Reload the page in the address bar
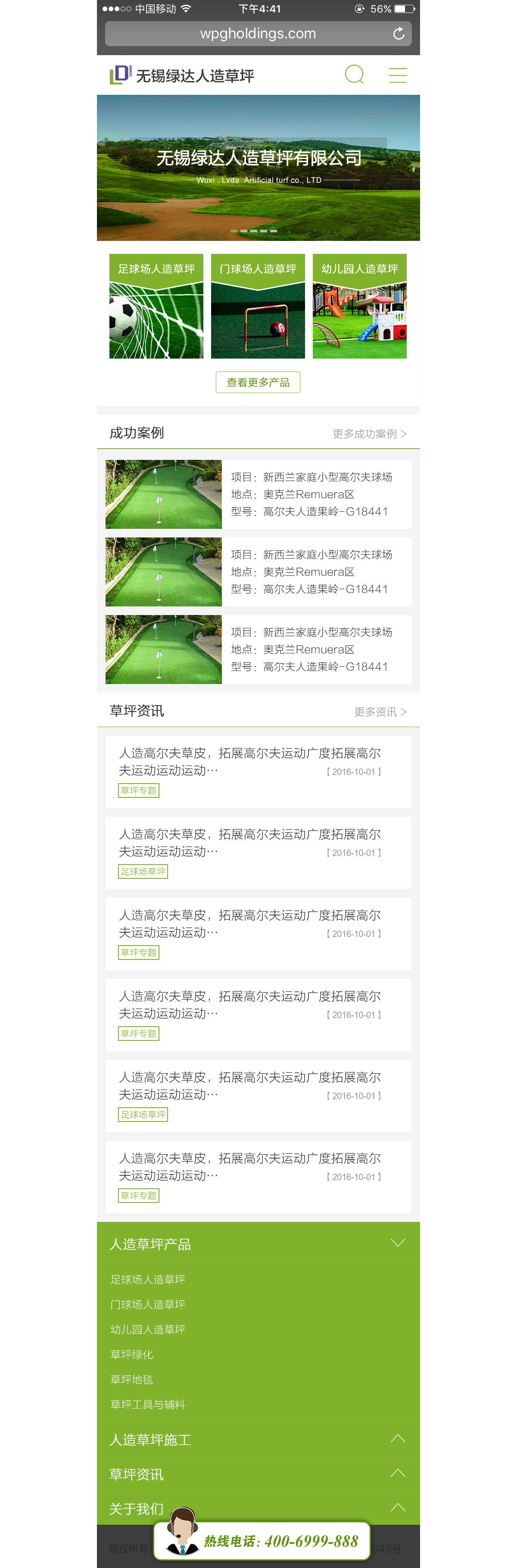517x1568 pixels. (399, 34)
